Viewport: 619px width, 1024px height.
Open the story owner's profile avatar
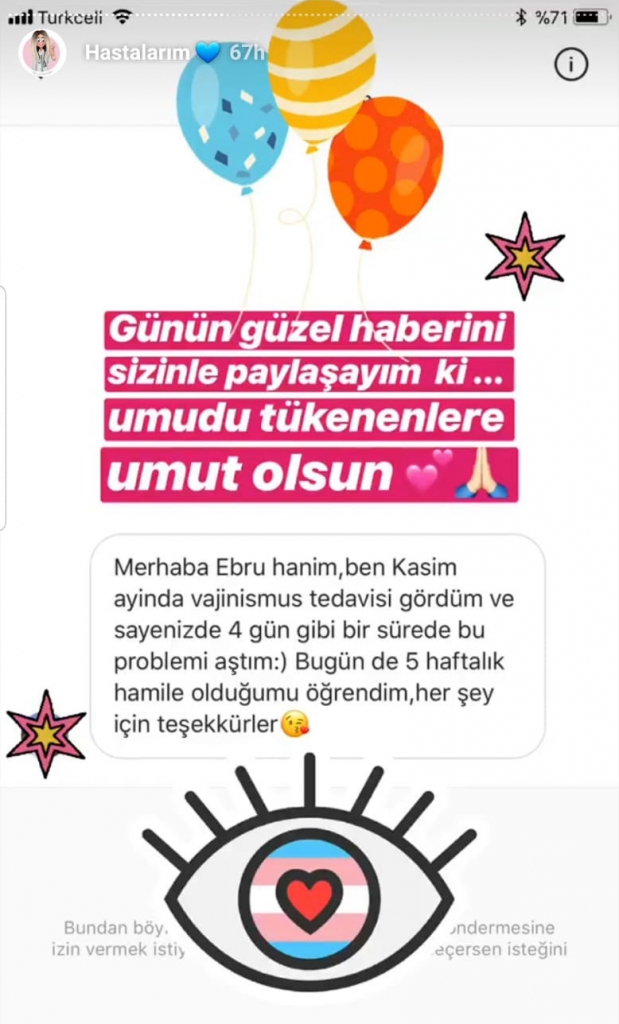42,54
